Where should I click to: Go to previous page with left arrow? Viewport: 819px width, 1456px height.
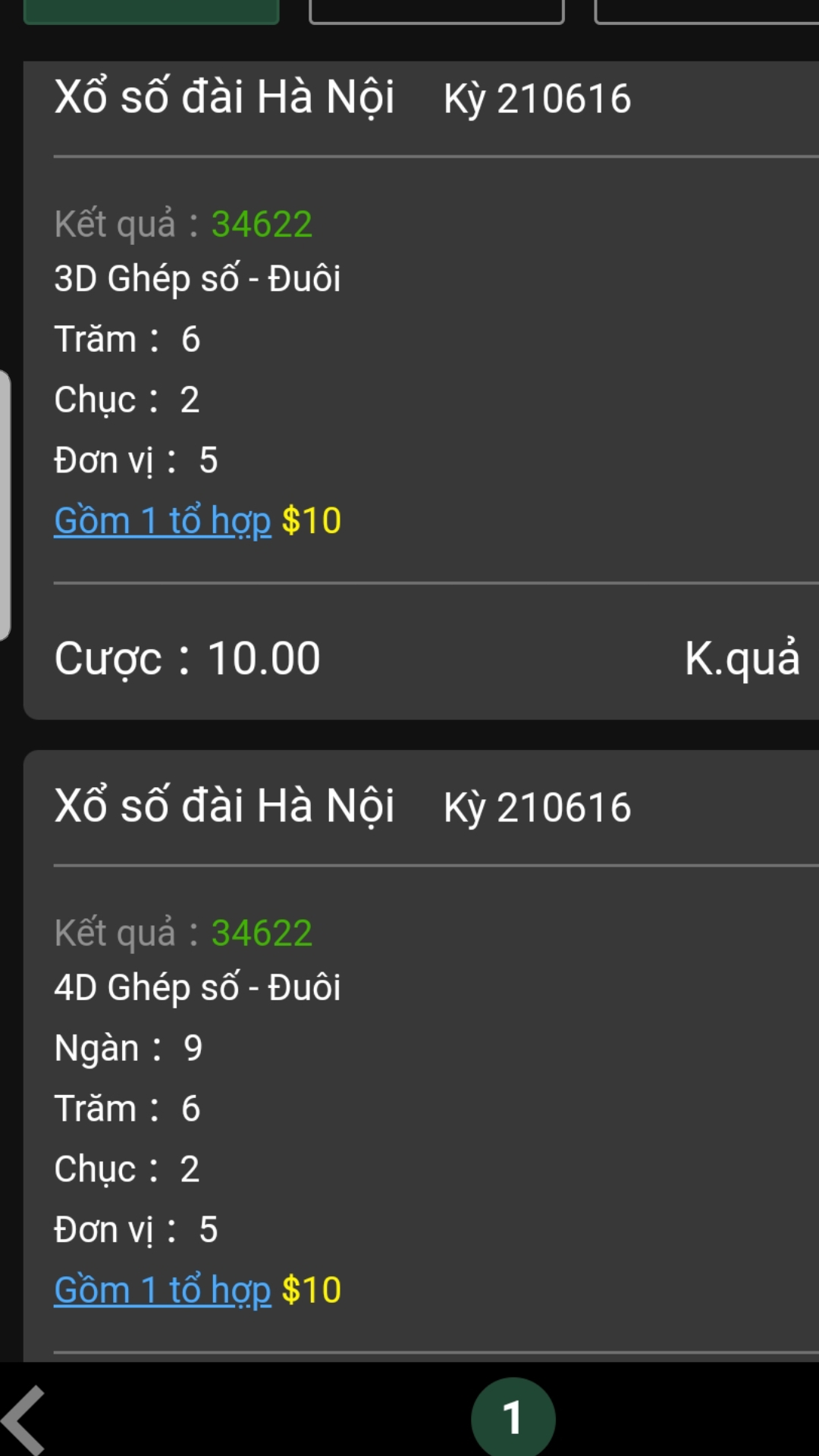23,1420
